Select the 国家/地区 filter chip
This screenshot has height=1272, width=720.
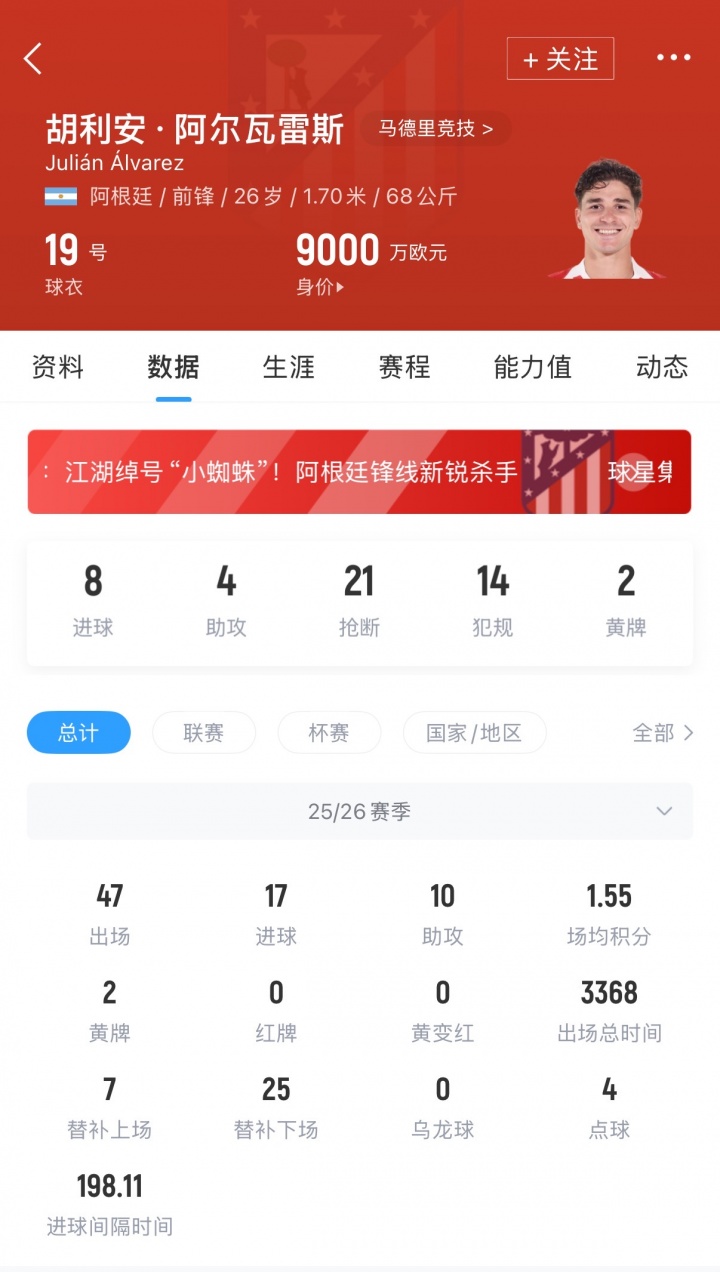click(x=474, y=732)
